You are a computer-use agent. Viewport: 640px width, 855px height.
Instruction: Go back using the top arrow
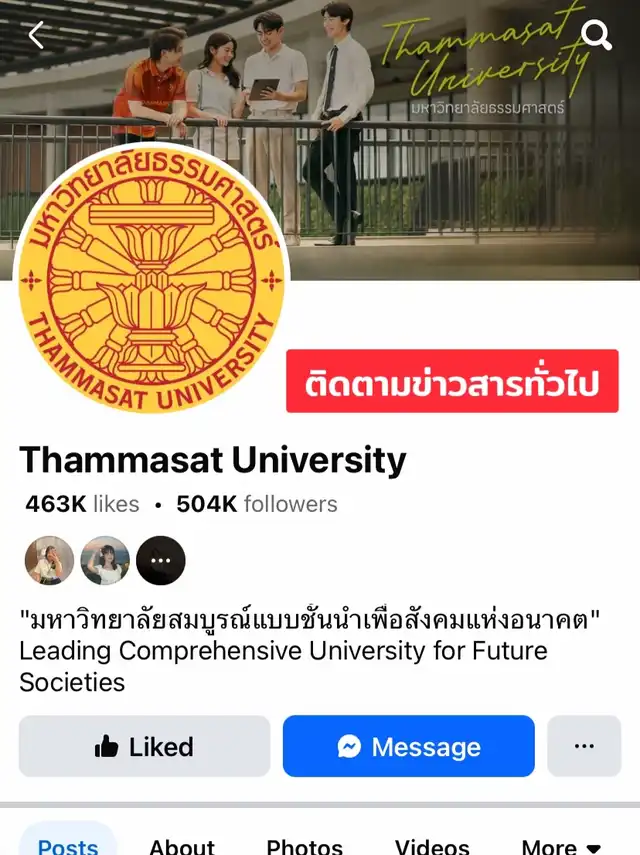coord(37,36)
